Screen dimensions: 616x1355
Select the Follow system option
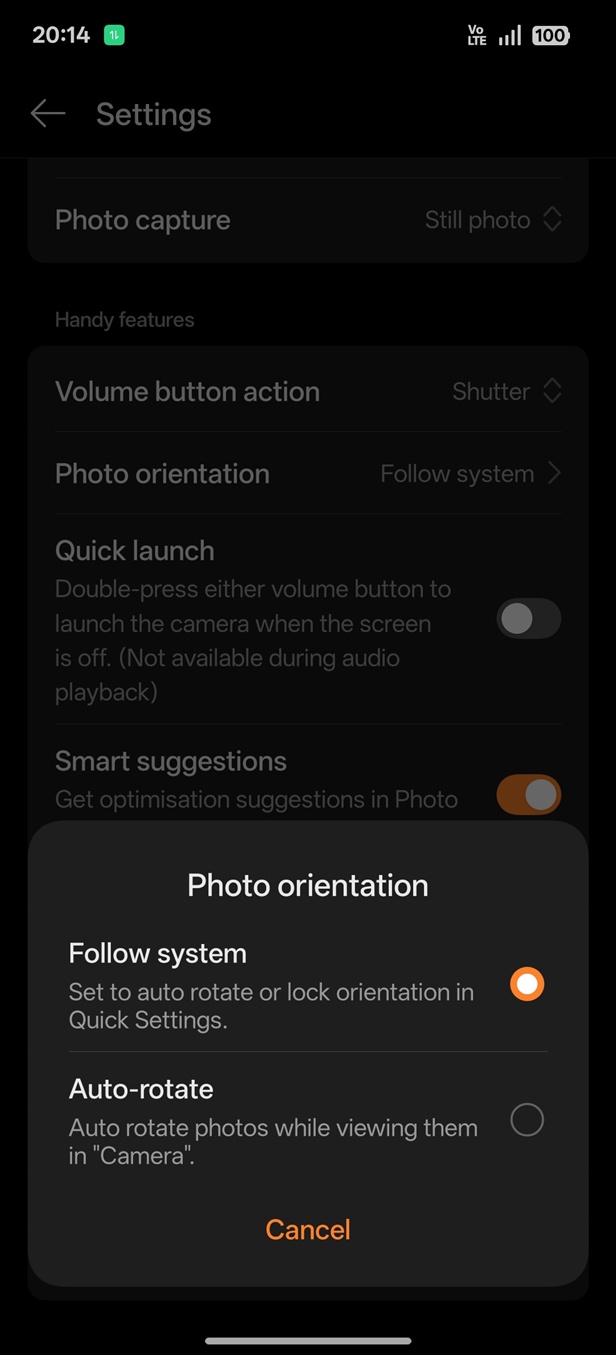(x=526, y=984)
